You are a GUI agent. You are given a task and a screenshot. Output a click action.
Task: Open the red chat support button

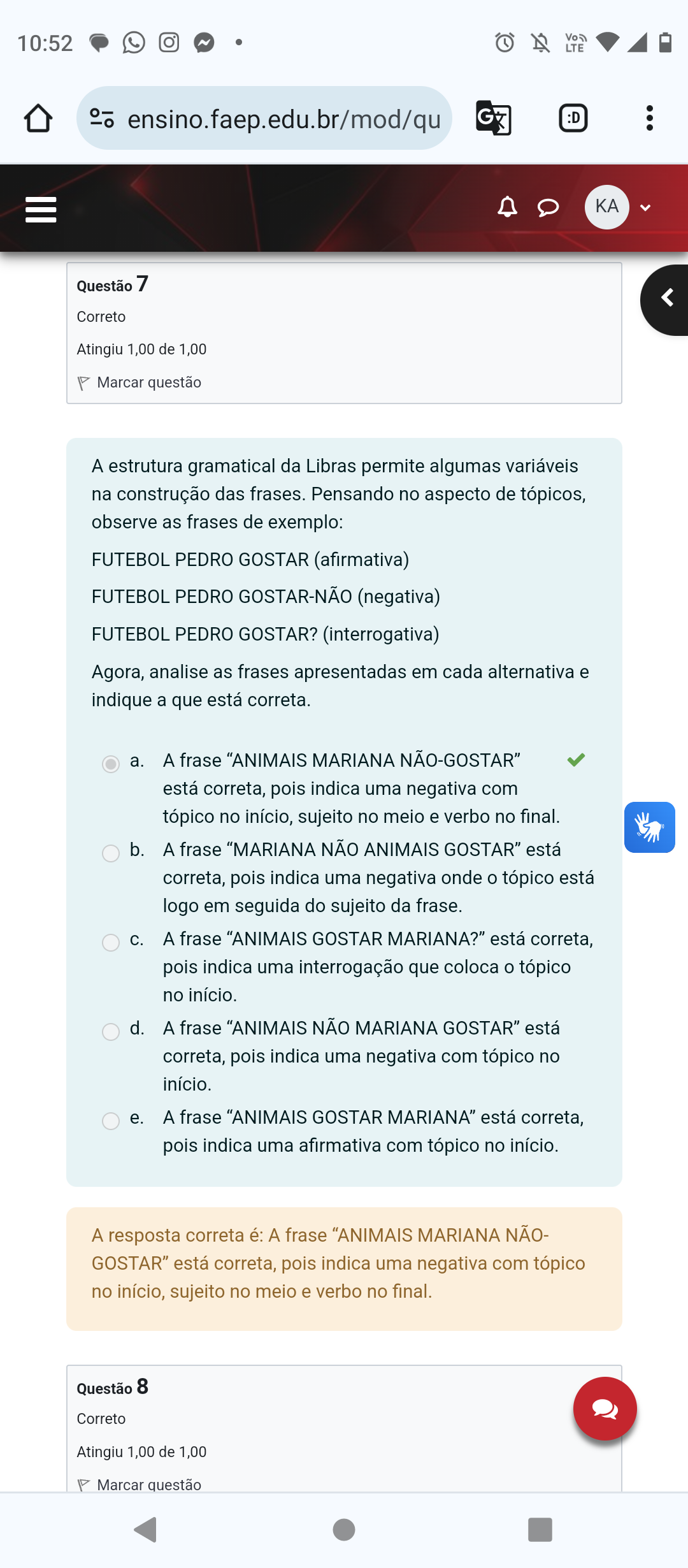605,1409
